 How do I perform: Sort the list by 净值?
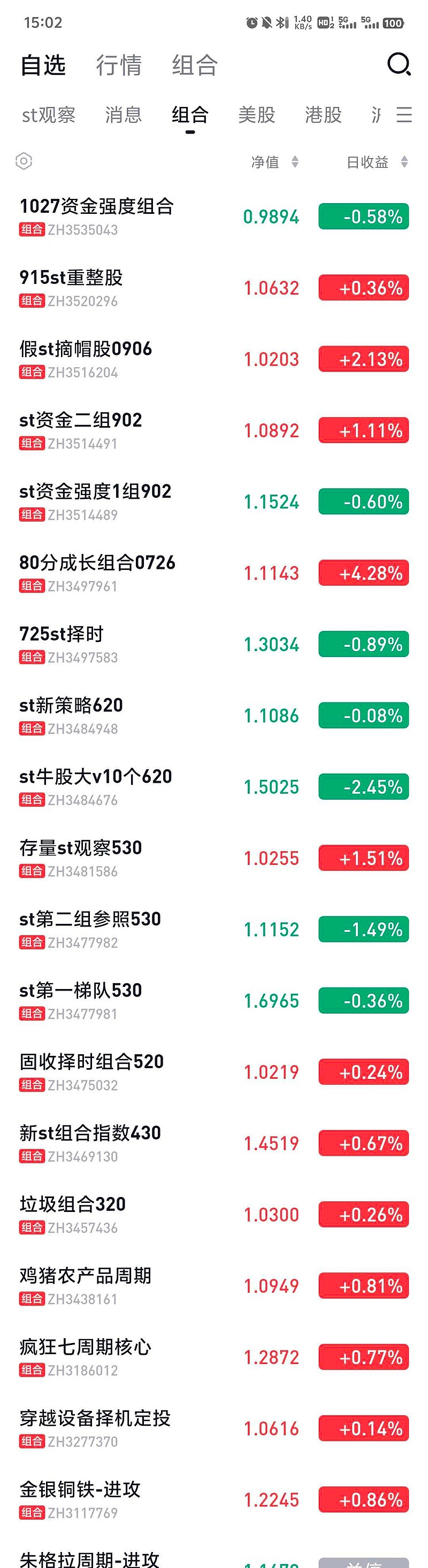[274, 162]
